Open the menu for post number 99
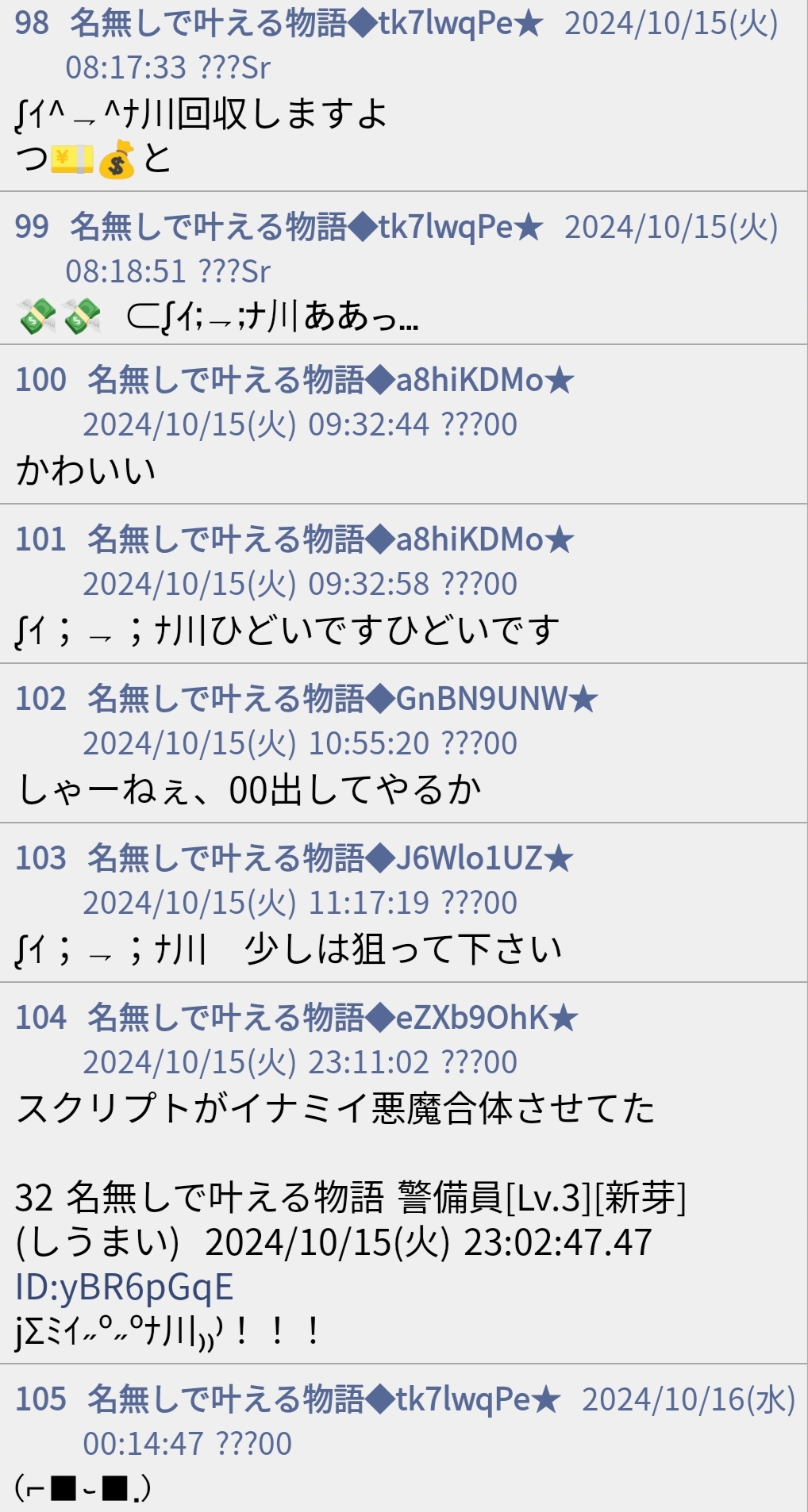808x1512 pixels. tap(32, 227)
